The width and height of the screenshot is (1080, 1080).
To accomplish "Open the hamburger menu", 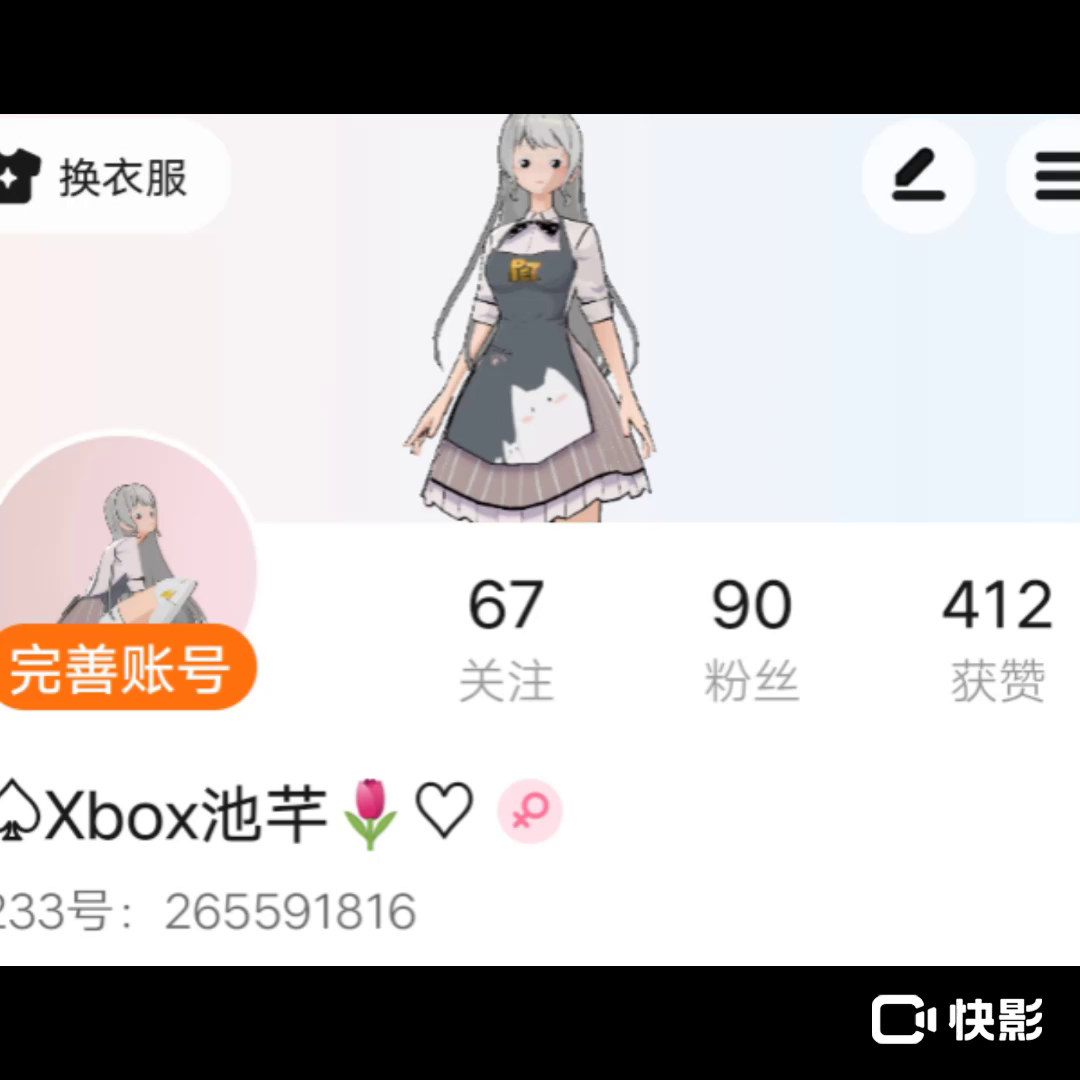I will pyautogui.click(x=1052, y=178).
